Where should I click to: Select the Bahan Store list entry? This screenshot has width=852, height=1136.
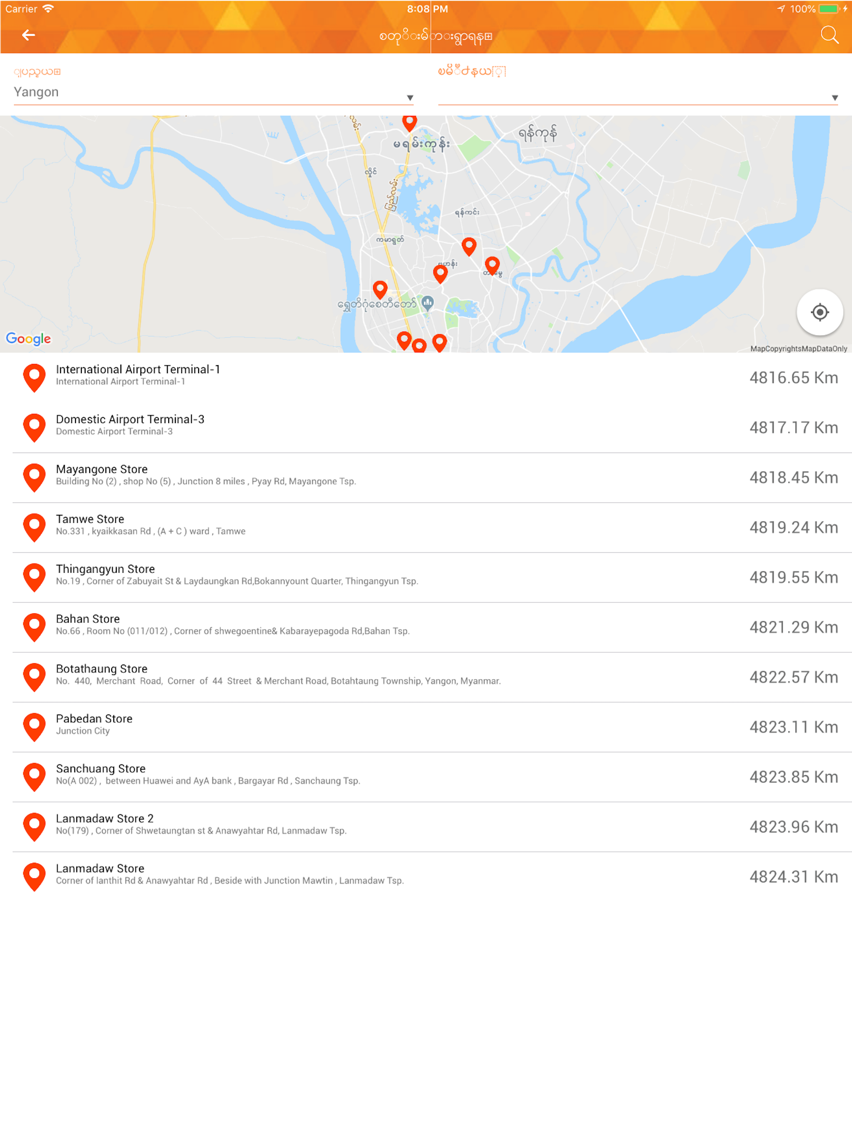coord(426,627)
